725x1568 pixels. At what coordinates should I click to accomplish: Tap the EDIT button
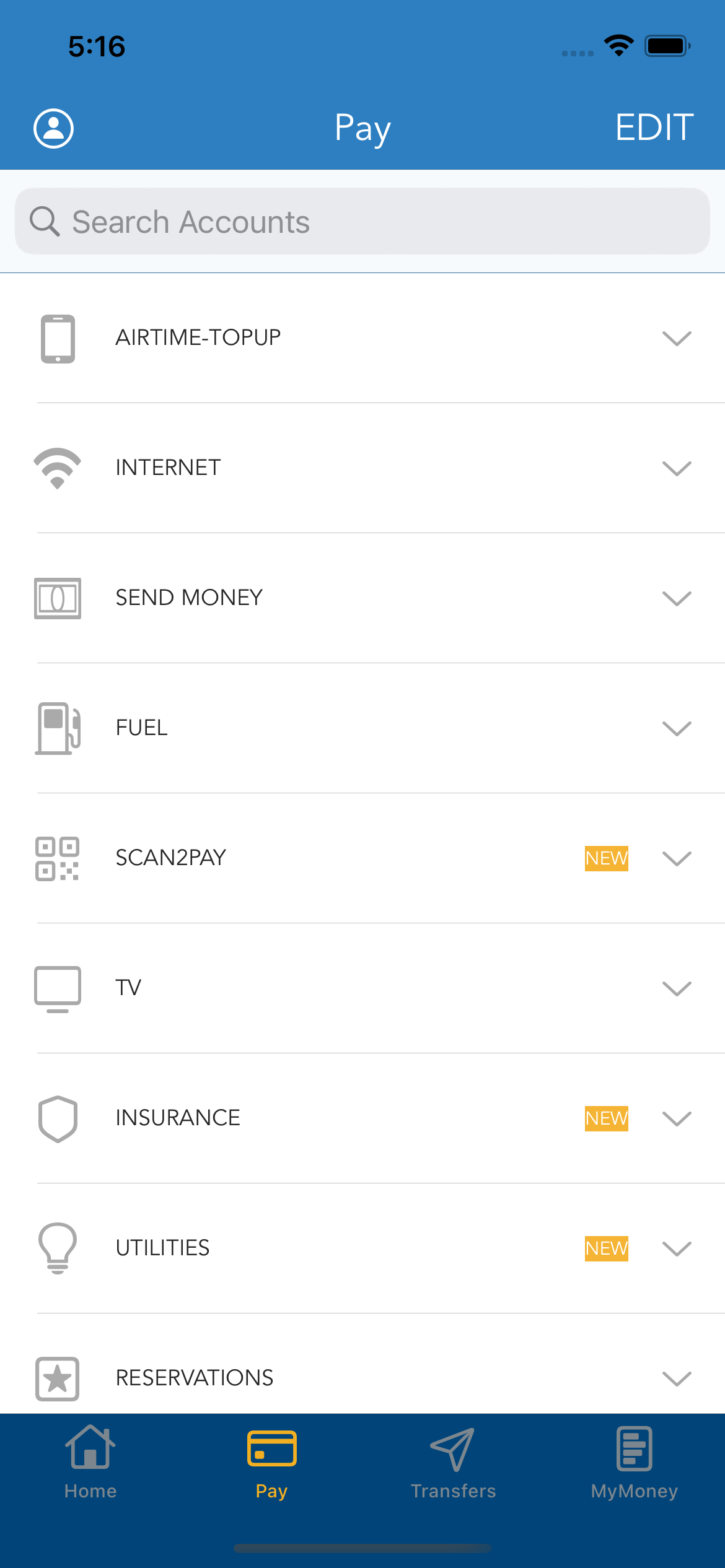pyautogui.click(x=654, y=128)
